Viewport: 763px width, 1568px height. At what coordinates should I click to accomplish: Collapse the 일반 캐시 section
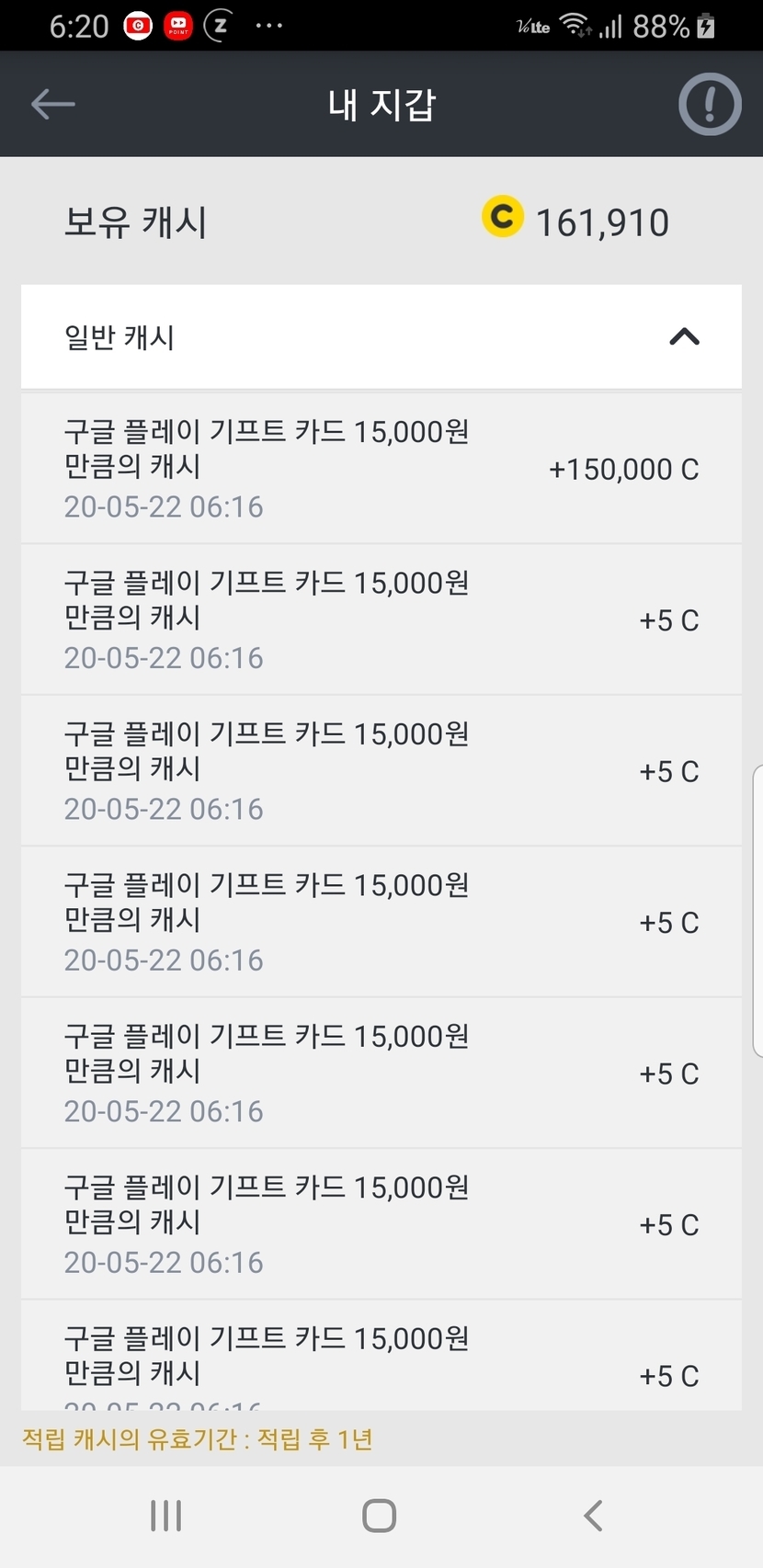(684, 336)
